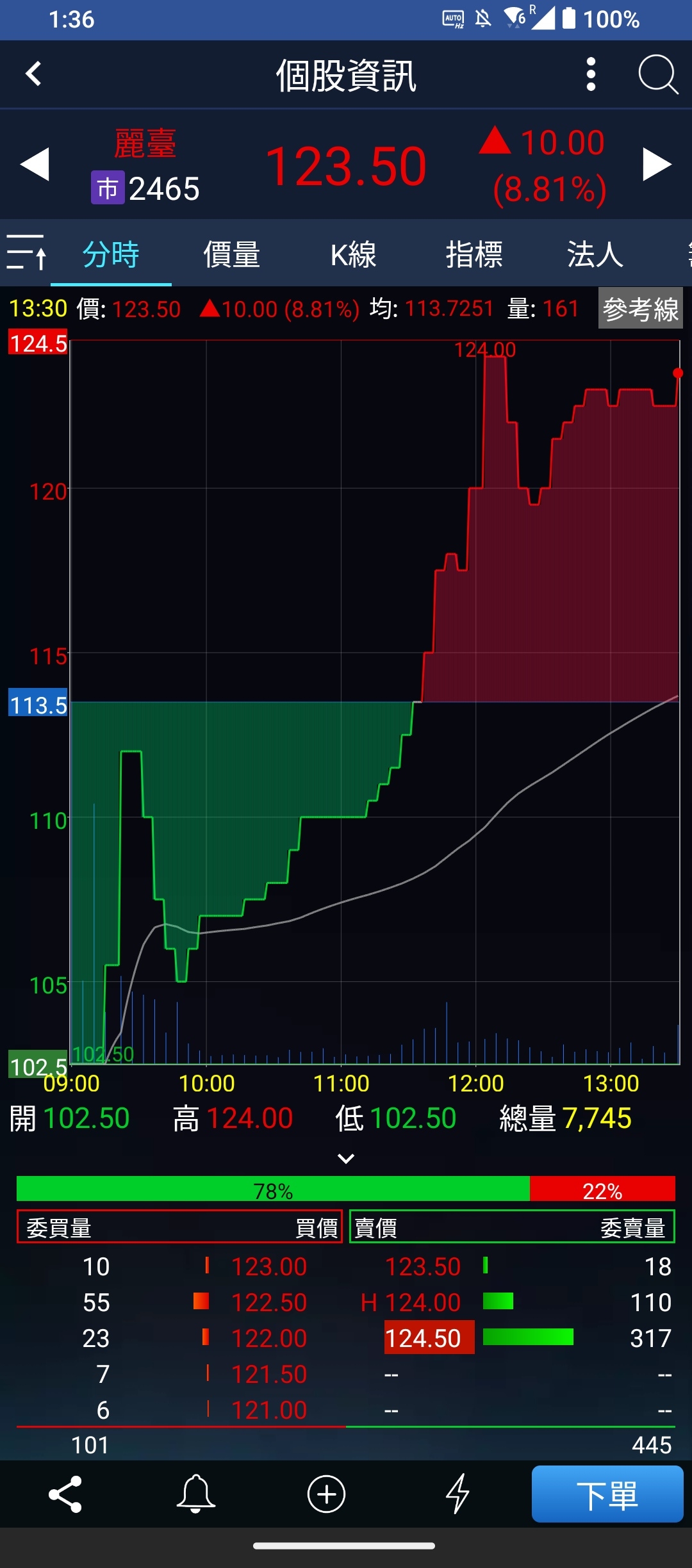692x1568 pixels.
Task: Show previous stock with left arrow
Action: coord(35,164)
